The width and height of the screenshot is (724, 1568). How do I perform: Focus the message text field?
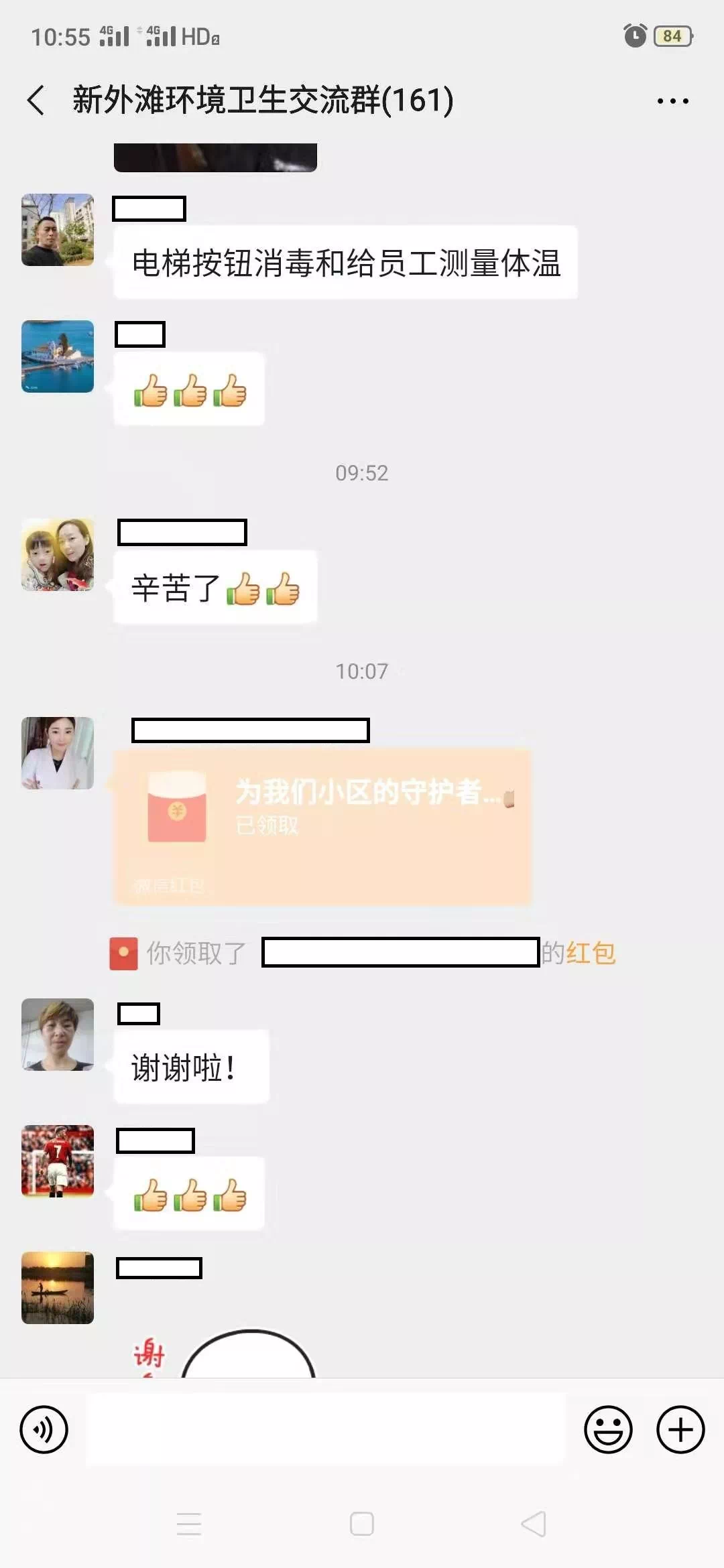[326, 1429]
